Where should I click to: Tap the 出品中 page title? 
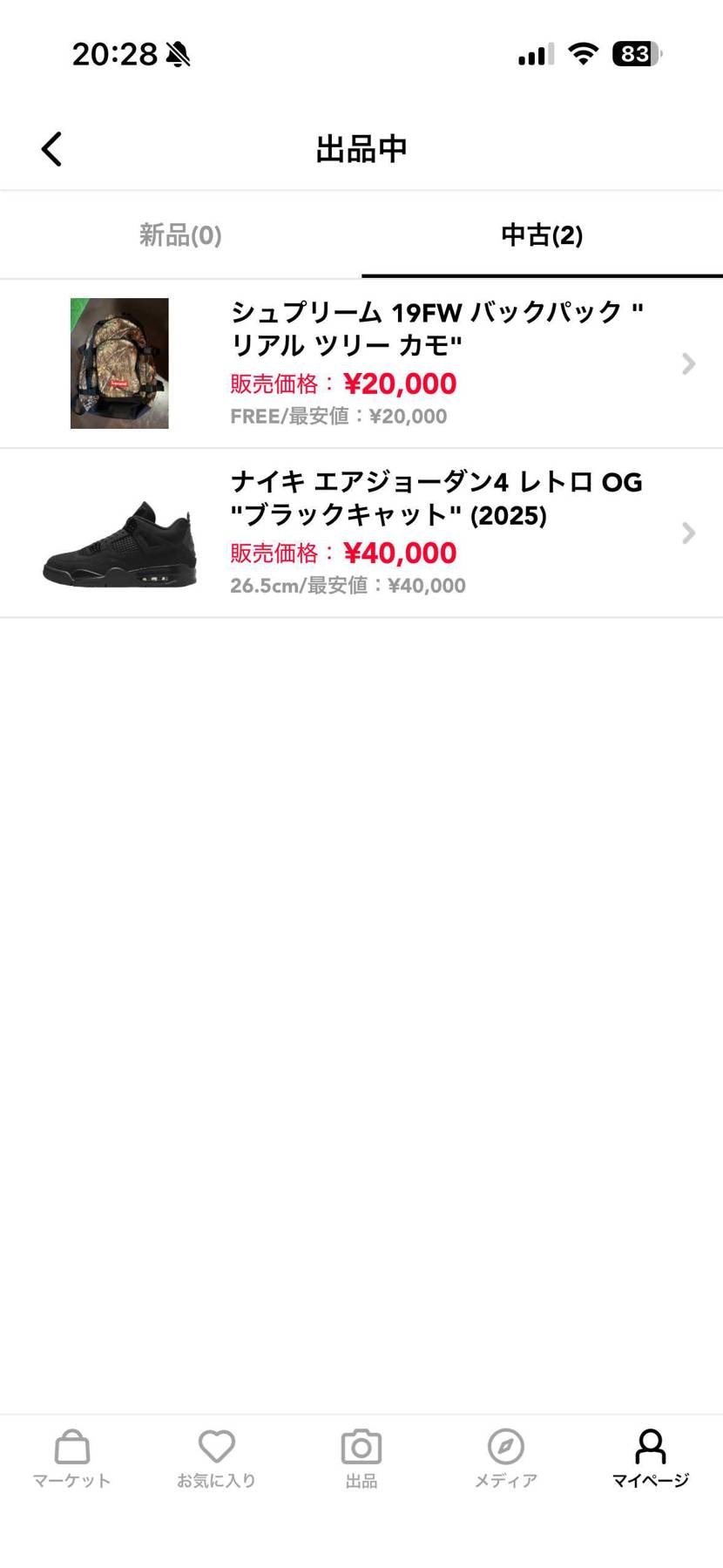point(361,148)
